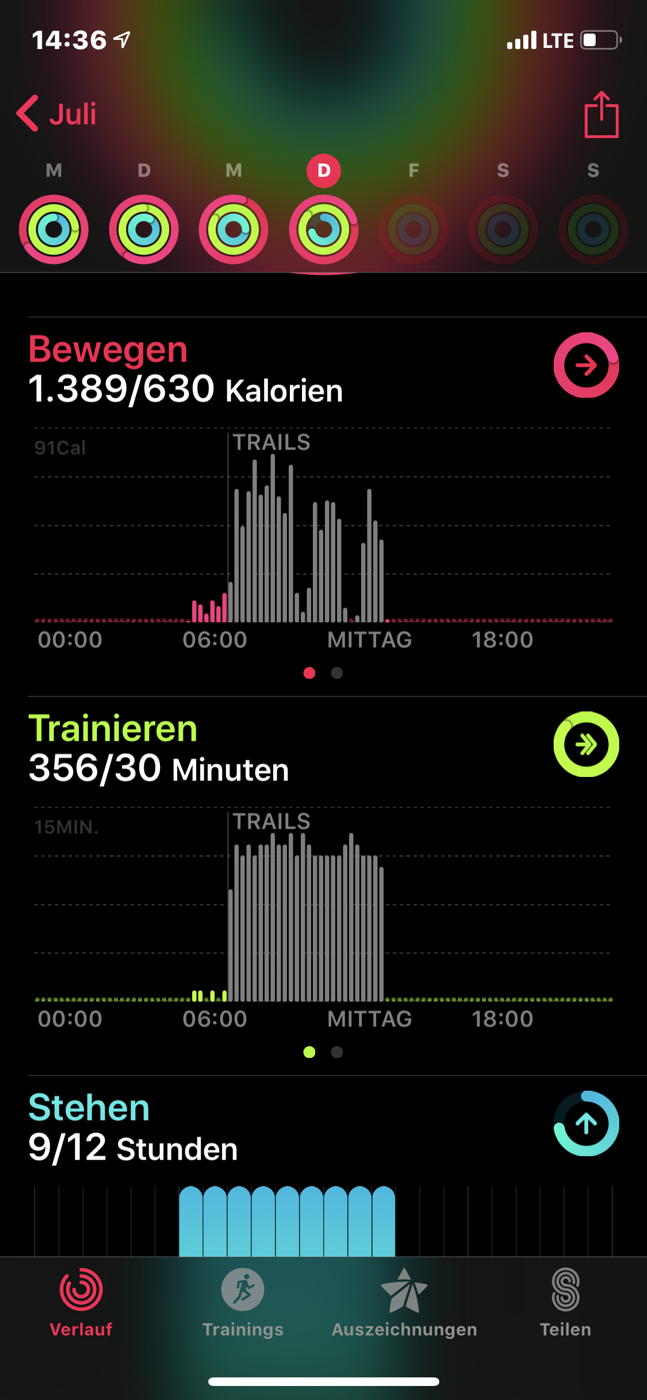Select Saturday's activity rings
Viewport: 647px width, 1400px height.
[x=503, y=229]
